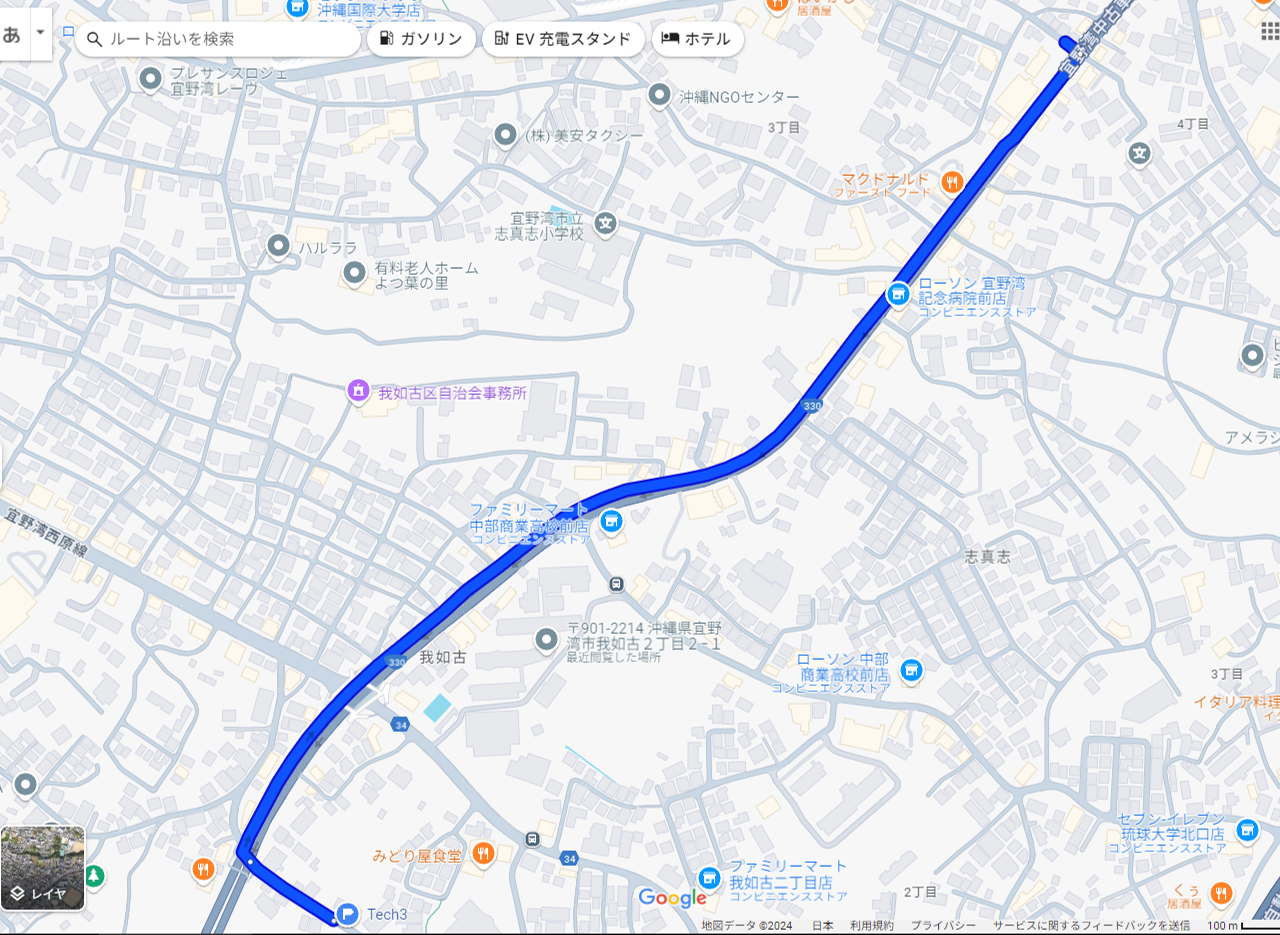
Task: Select the ガソリン filter chip
Action: click(421, 39)
